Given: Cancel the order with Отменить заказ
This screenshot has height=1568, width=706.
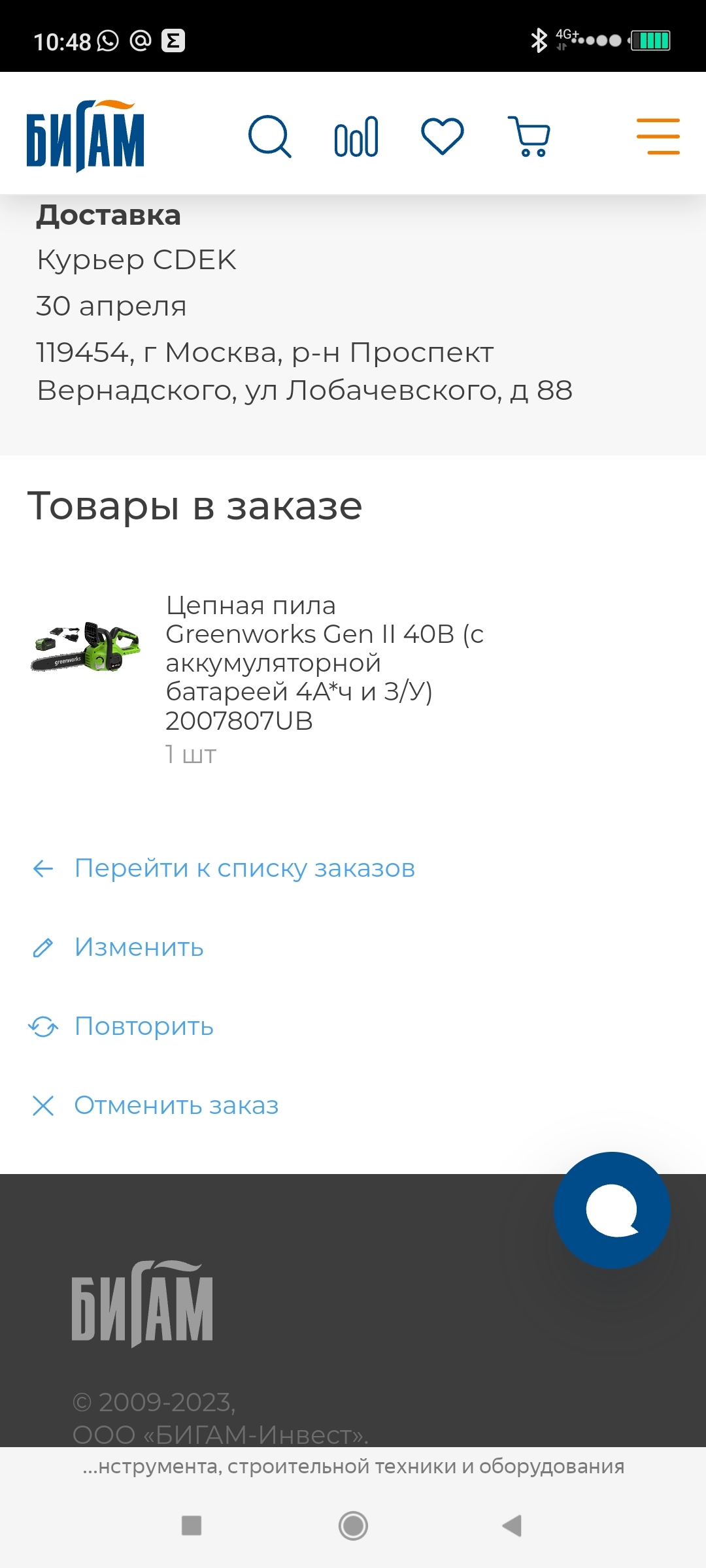Looking at the screenshot, I should pyautogui.click(x=176, y=1105).
